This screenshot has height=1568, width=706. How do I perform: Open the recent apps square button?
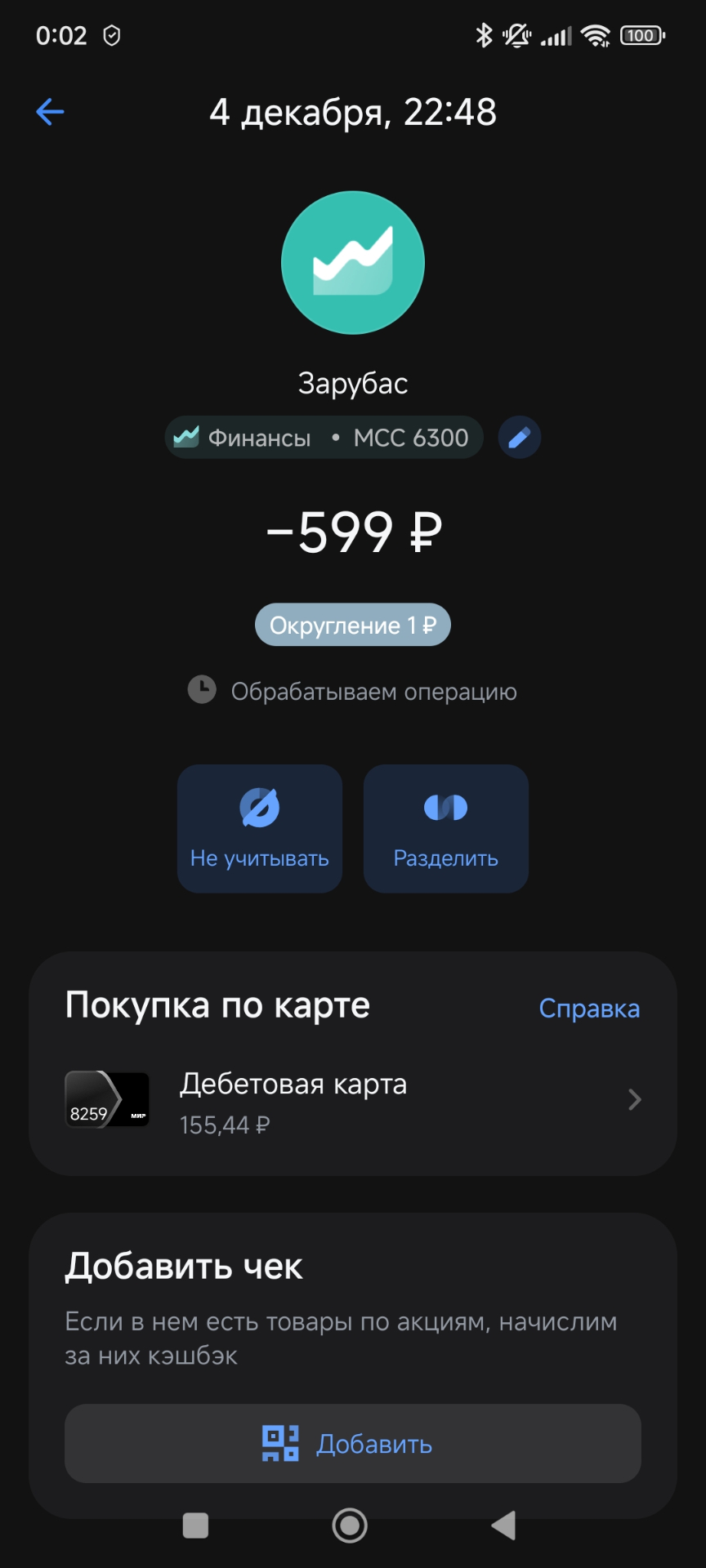click(195, 1525)
